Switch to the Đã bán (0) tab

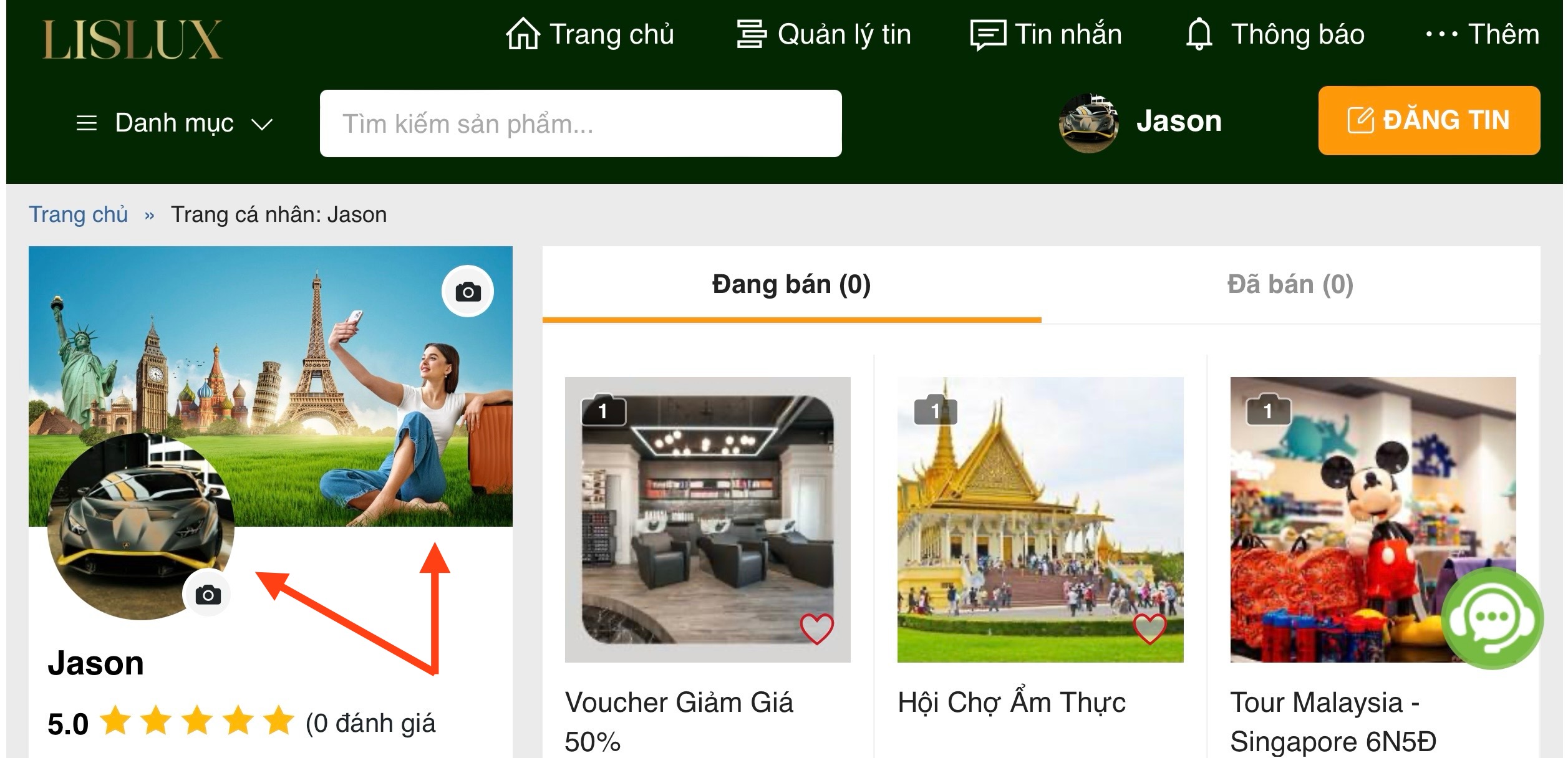pyautogui.click(x=1290, y=285)
